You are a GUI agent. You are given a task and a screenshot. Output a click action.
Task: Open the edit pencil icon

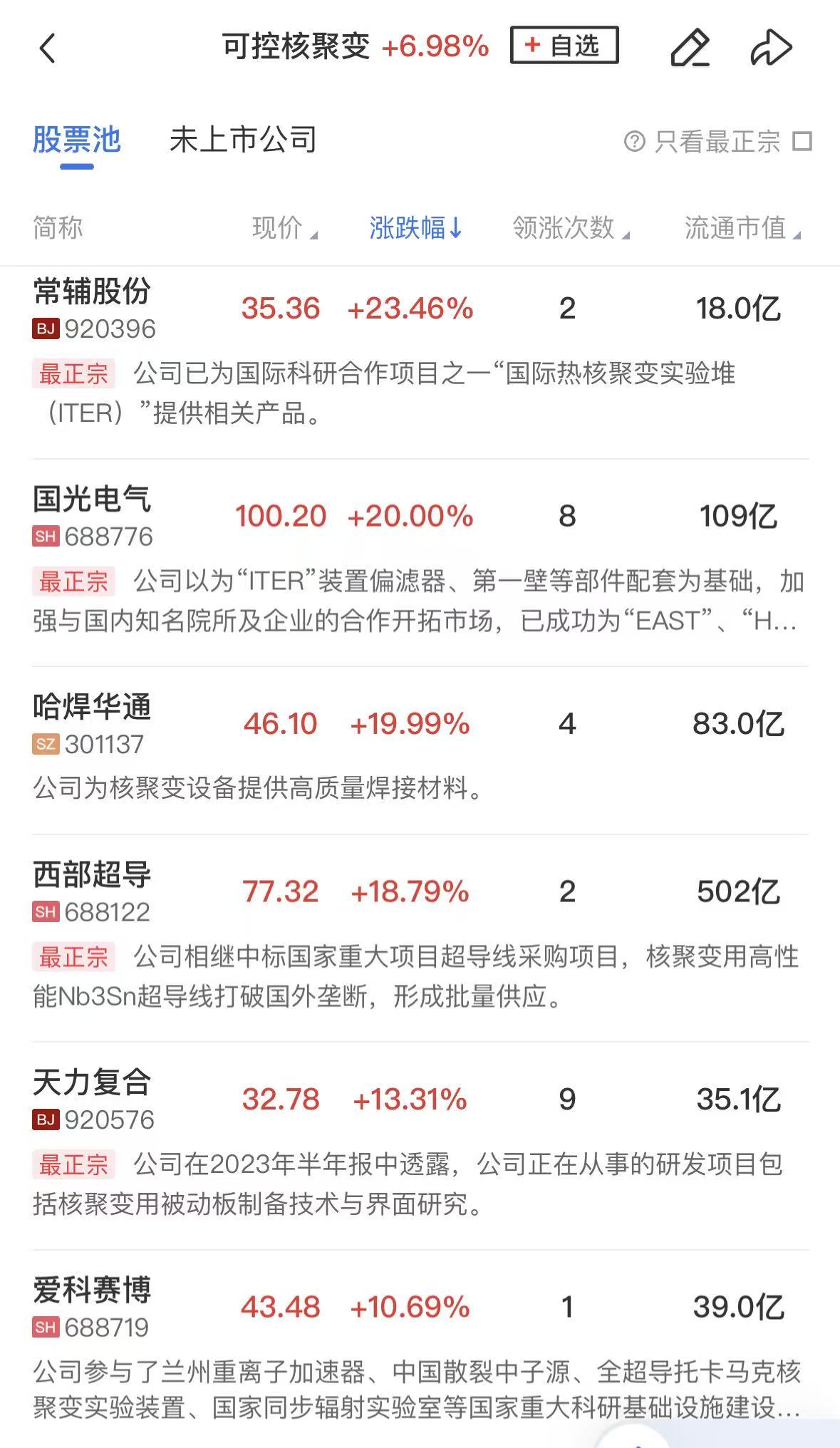coord(690,48)
